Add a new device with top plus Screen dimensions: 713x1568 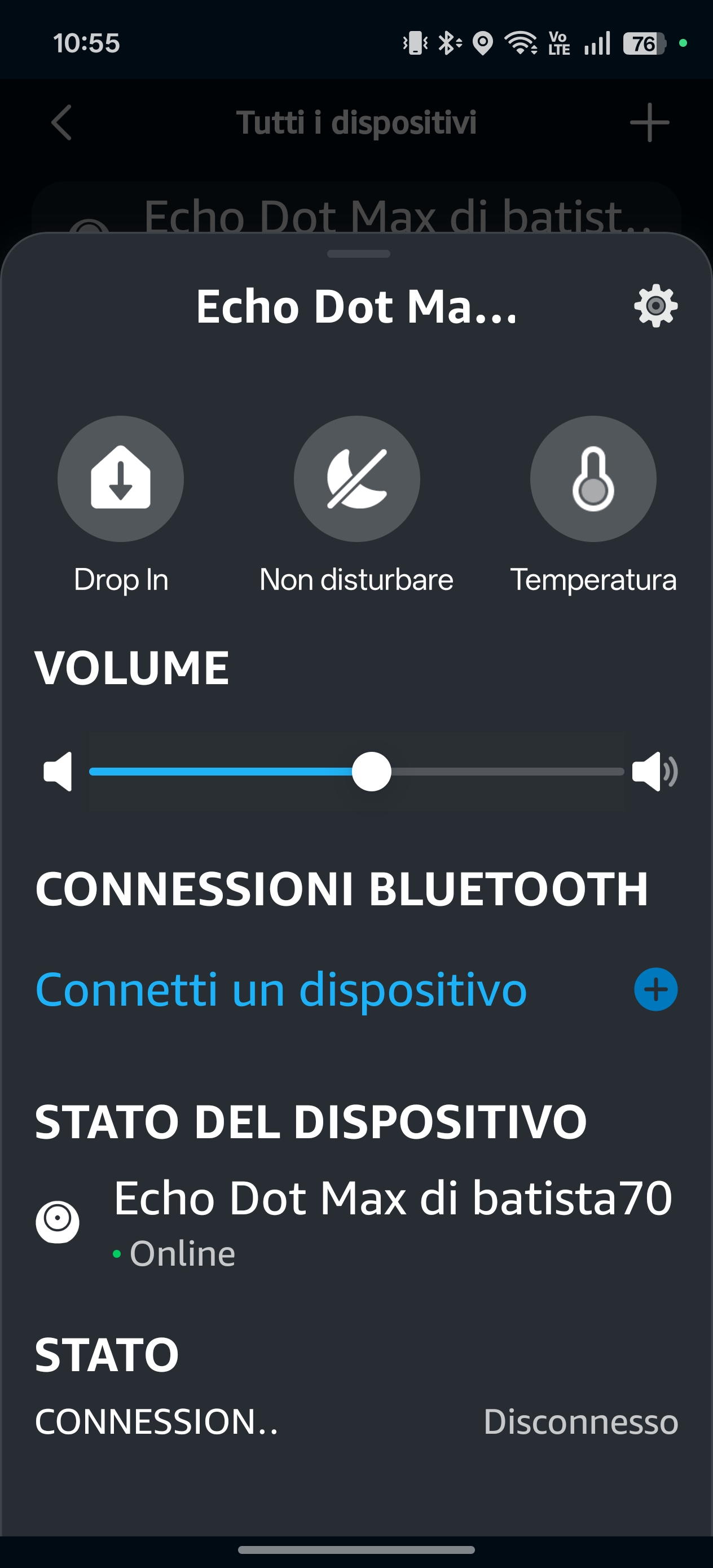click(649, 122)
